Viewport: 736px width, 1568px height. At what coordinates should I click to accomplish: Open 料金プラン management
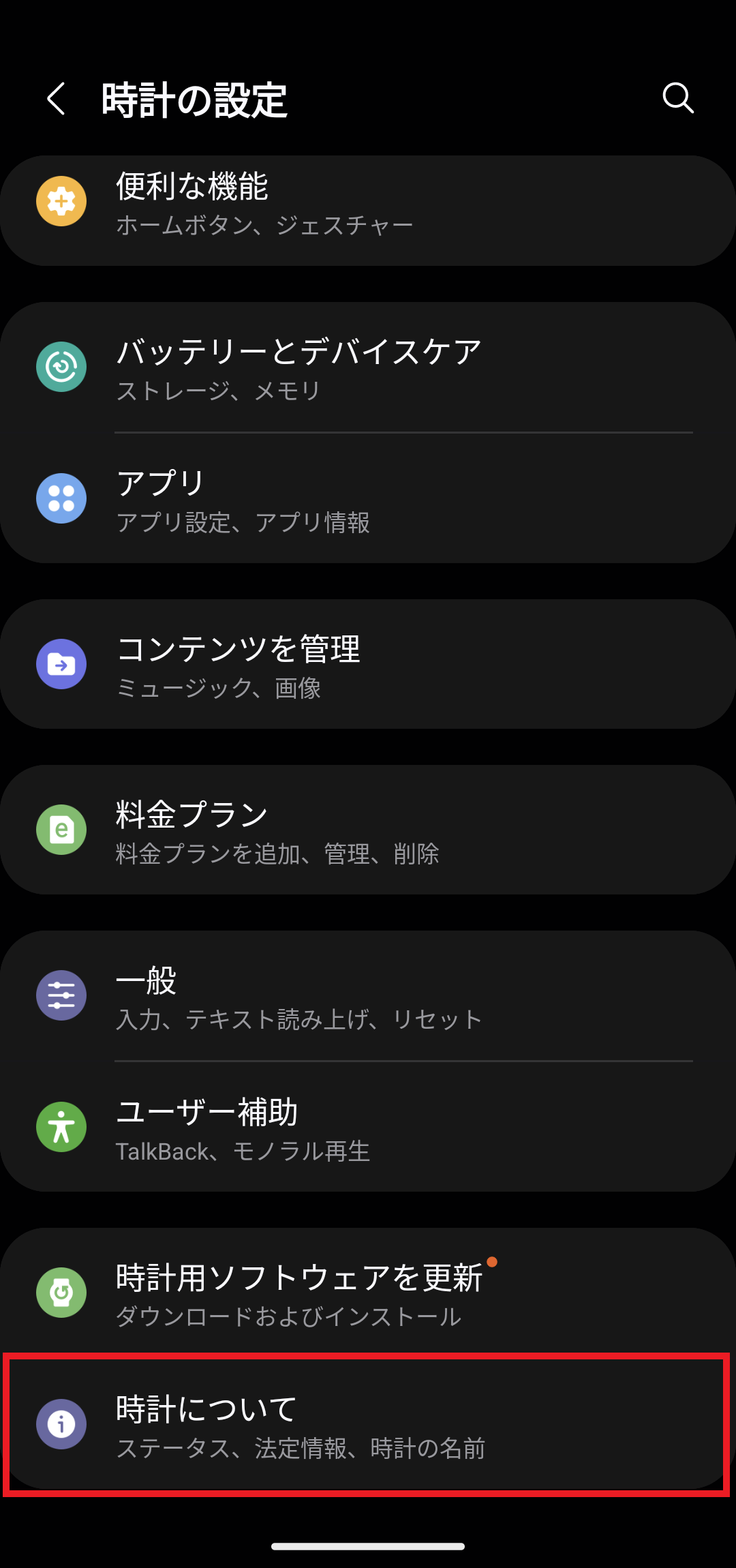click(x=368, y=828)
